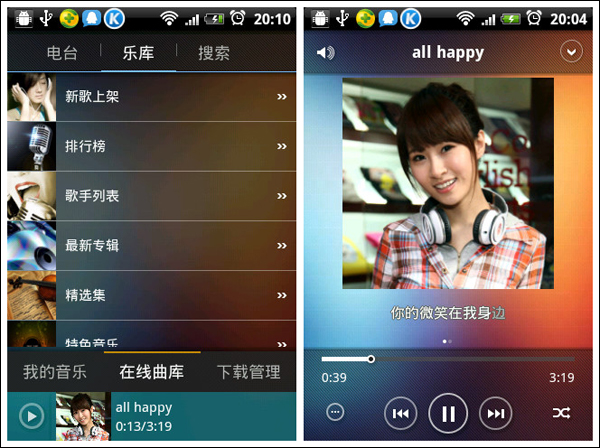Open the more options ellipsis button
The width and height of the screenshot is (600, 448).
click(x=335, y=412)
